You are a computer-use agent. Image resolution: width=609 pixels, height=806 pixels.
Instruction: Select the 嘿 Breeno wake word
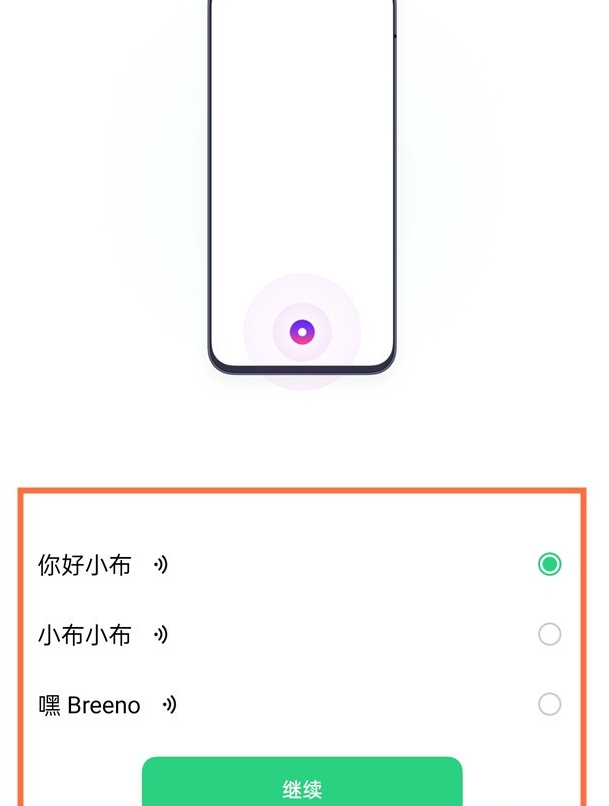pos(549,704)
